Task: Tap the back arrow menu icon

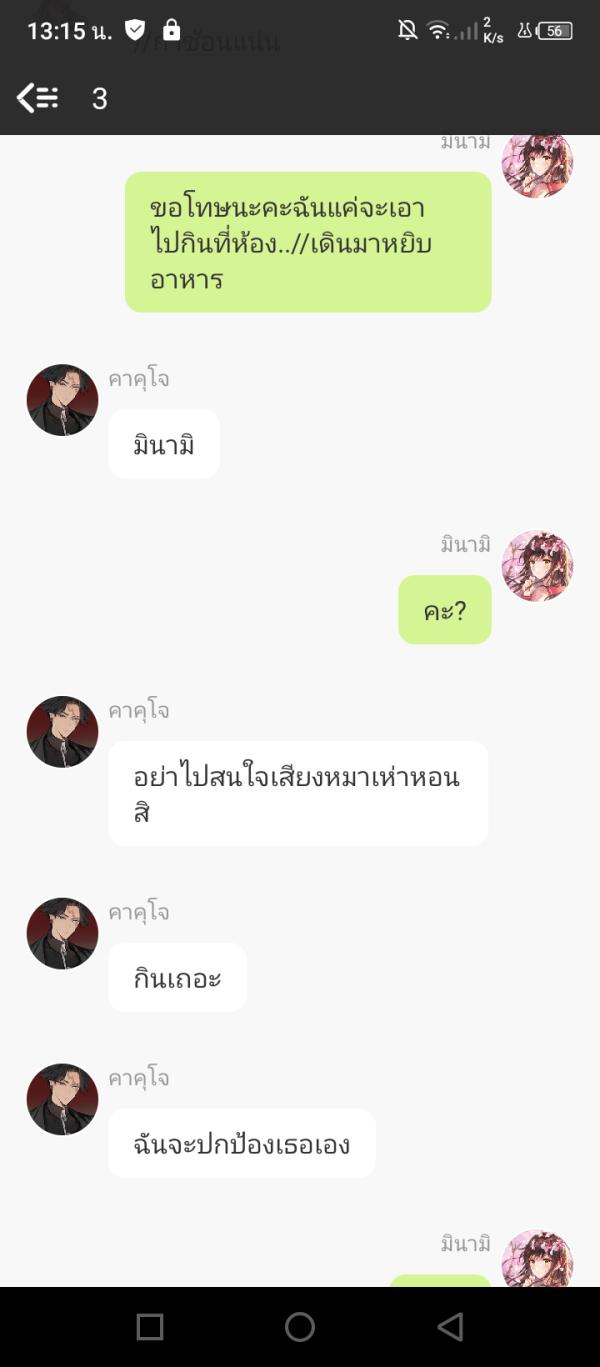Action: (37, 98)
